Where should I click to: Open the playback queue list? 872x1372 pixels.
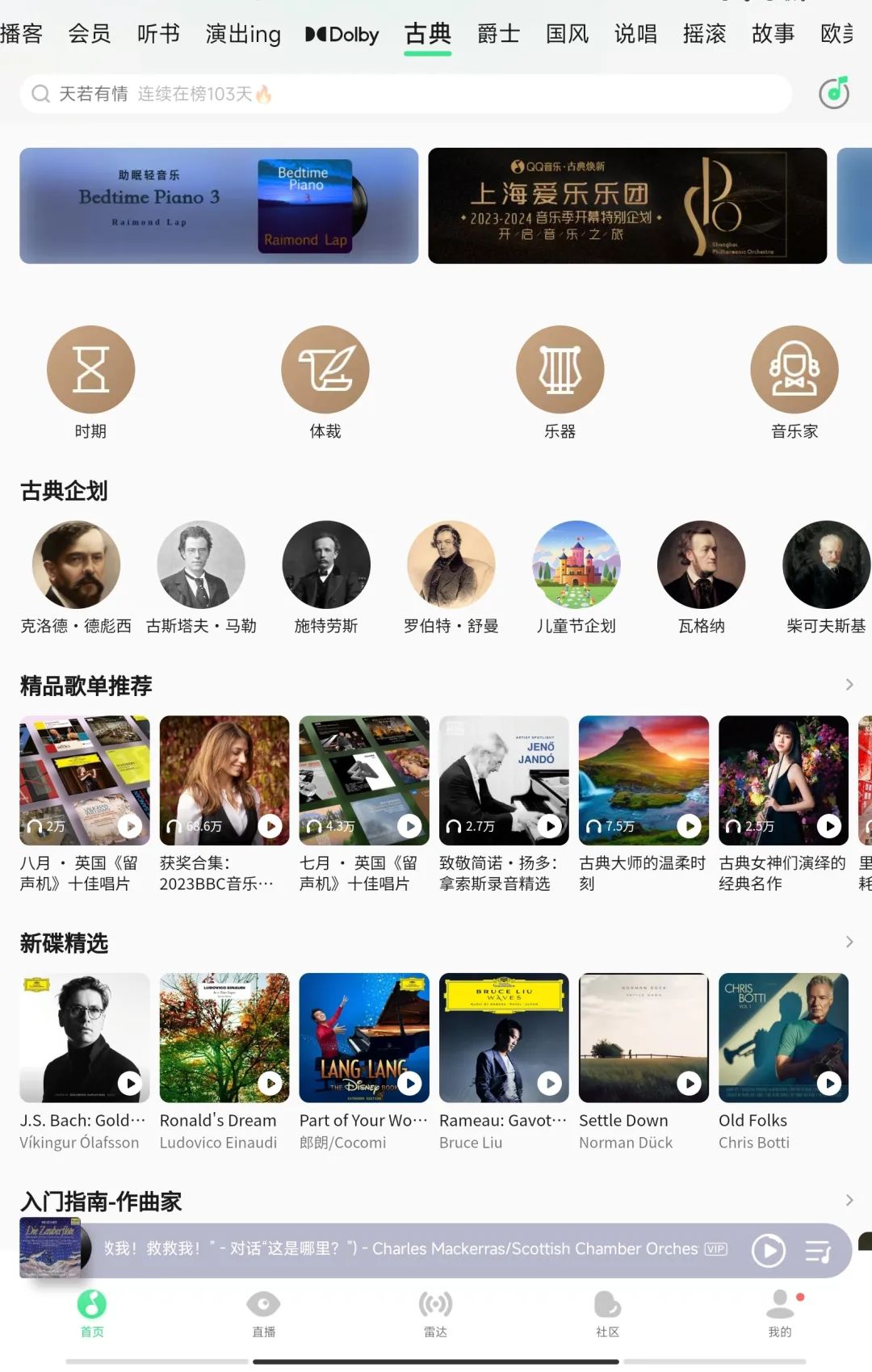[x=818, y=1251]
